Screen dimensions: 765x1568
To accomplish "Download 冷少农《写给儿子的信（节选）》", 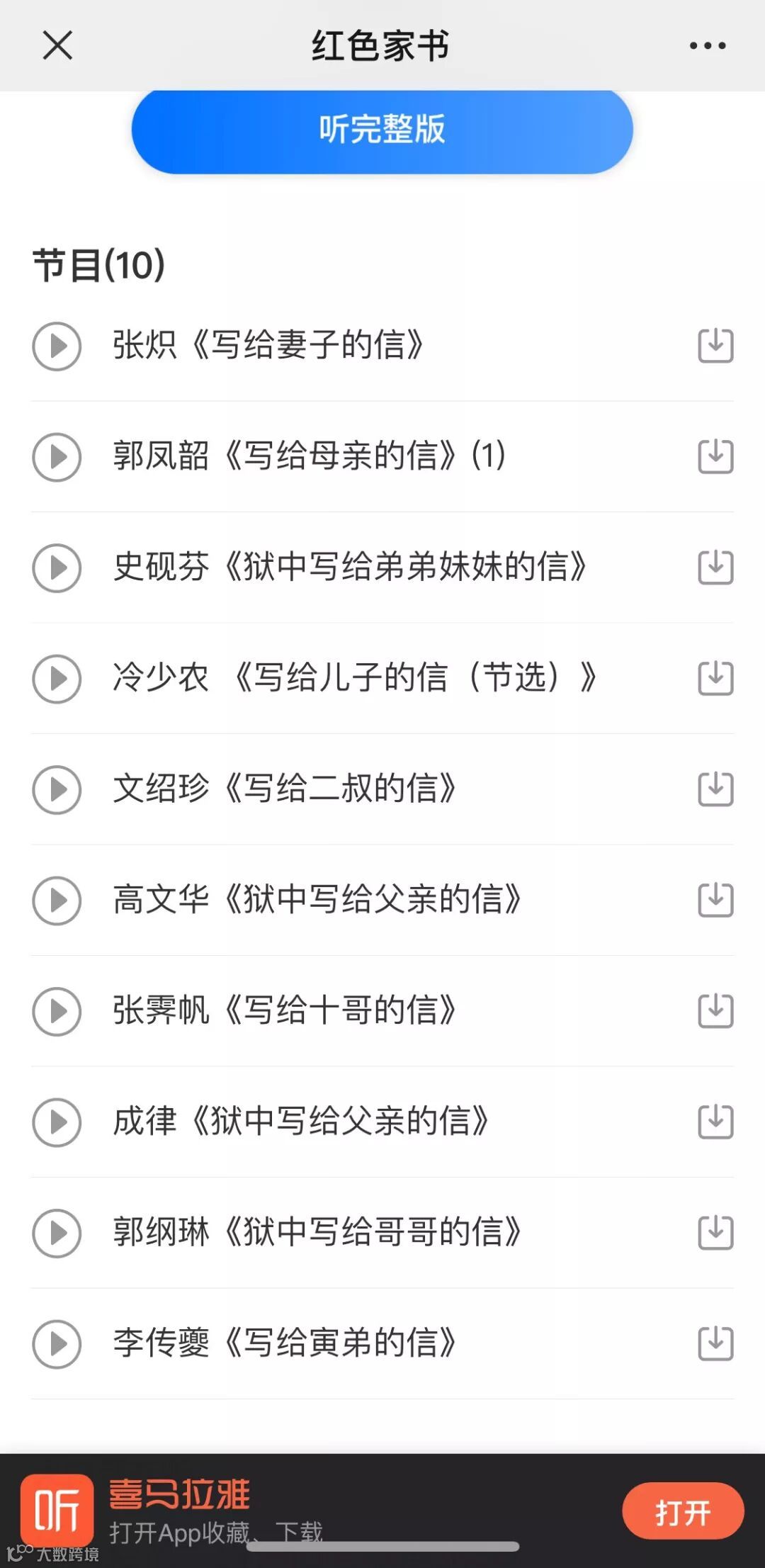I will [x=715, y=679].
